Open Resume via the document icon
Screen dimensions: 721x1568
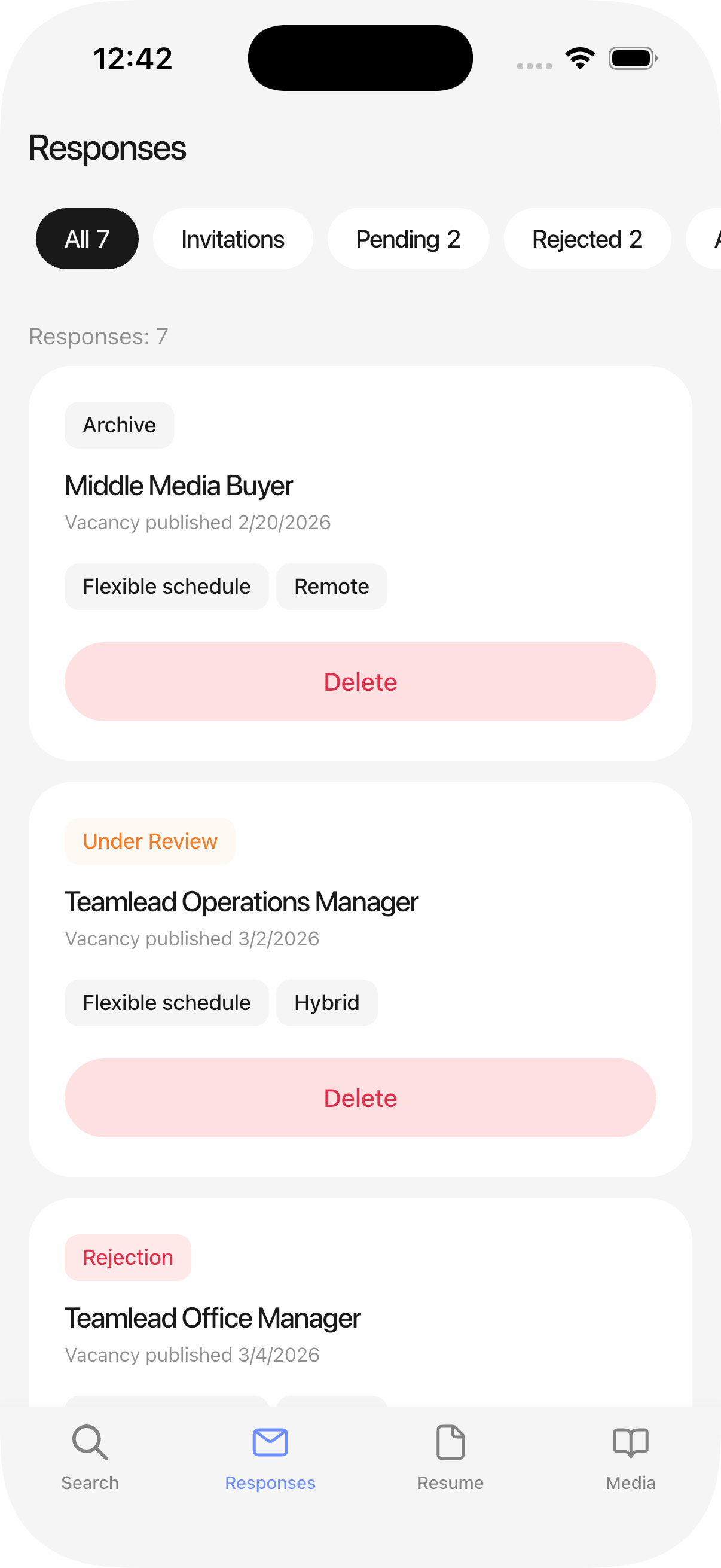450,1441
